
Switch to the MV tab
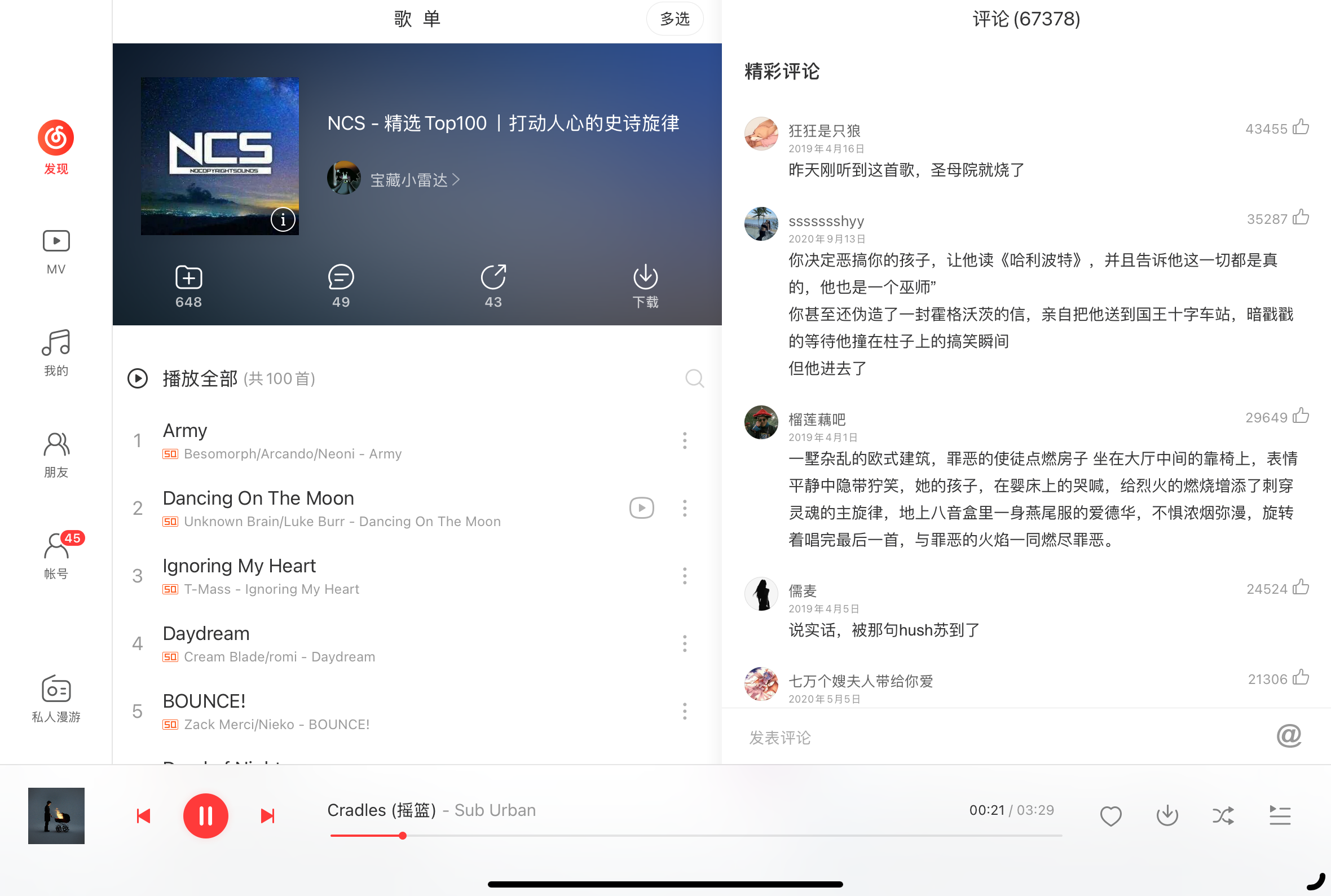click(x=56, y=251)
